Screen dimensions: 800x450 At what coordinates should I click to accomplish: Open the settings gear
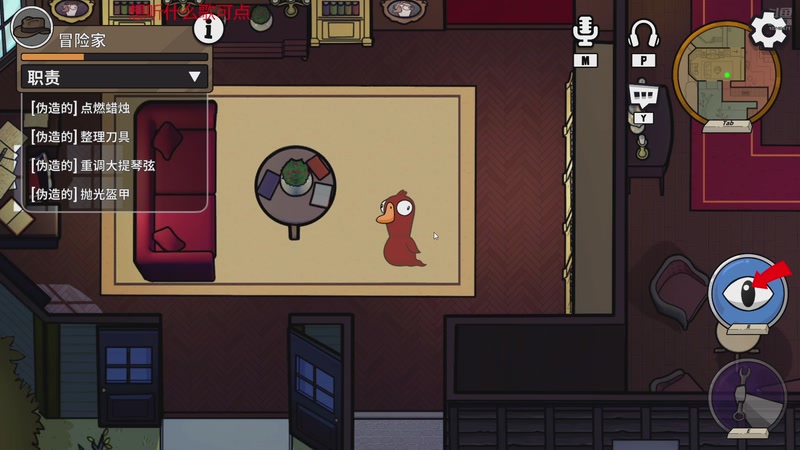[768, 30]
